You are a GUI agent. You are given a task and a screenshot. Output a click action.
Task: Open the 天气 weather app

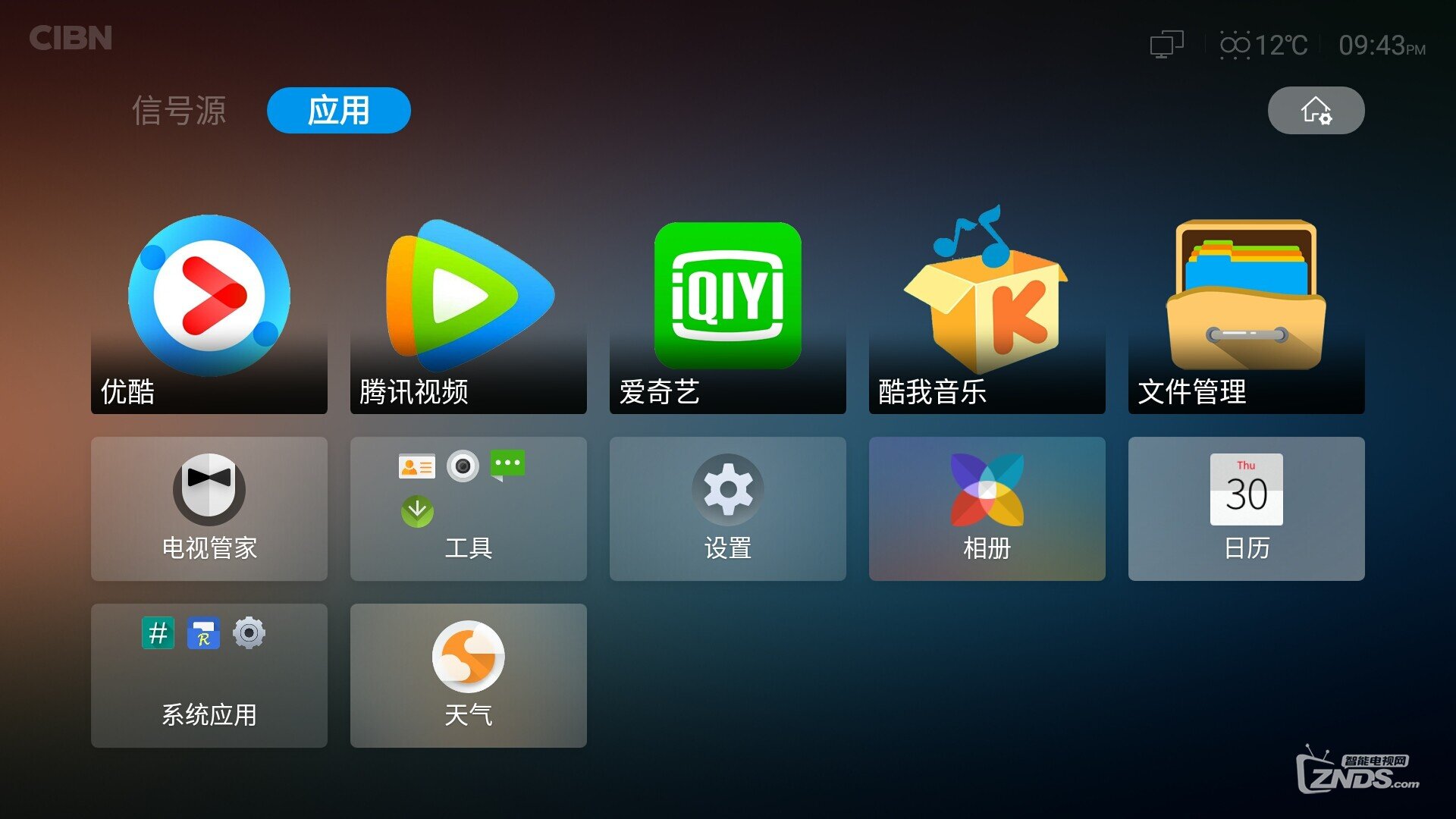[468, 675]
